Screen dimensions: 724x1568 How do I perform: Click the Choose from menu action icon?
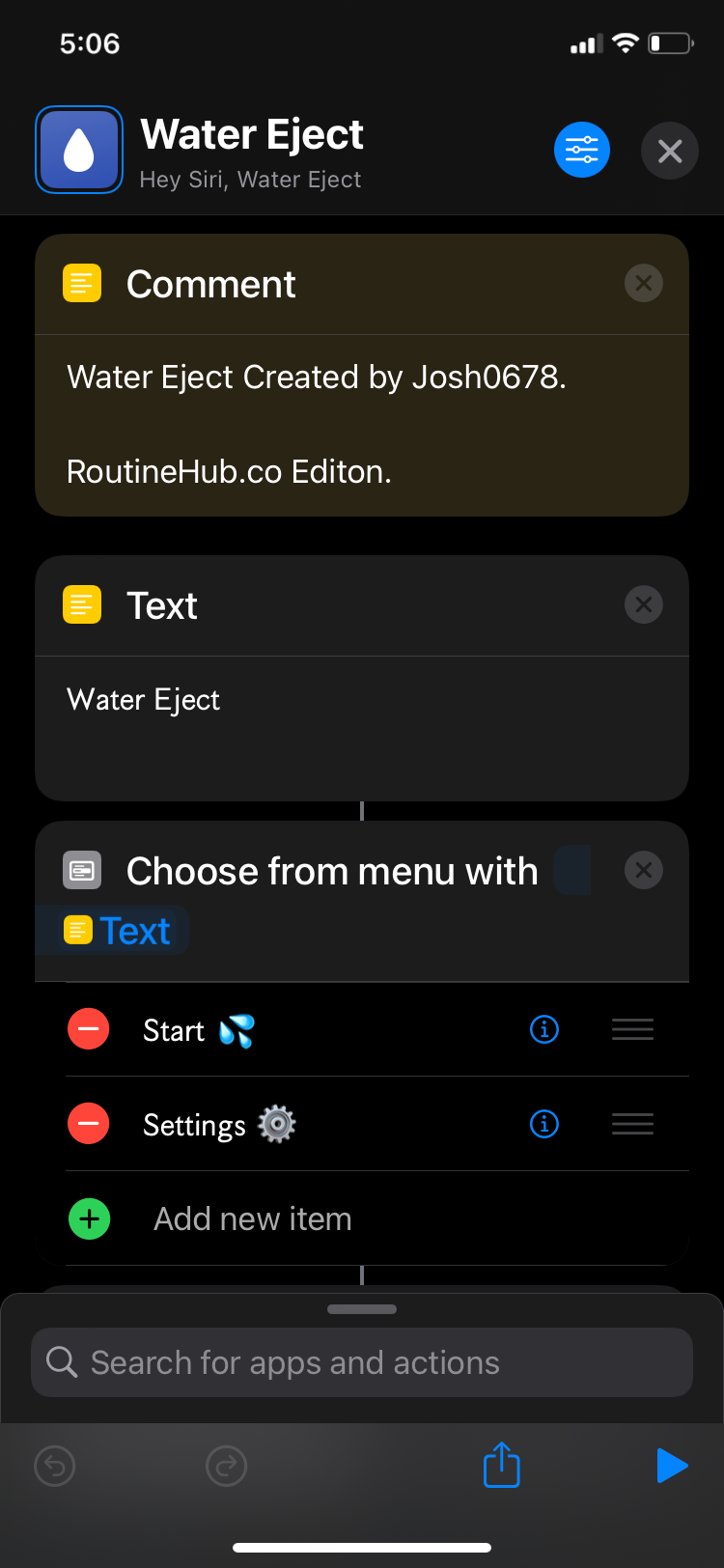click(x=82, y=869)
